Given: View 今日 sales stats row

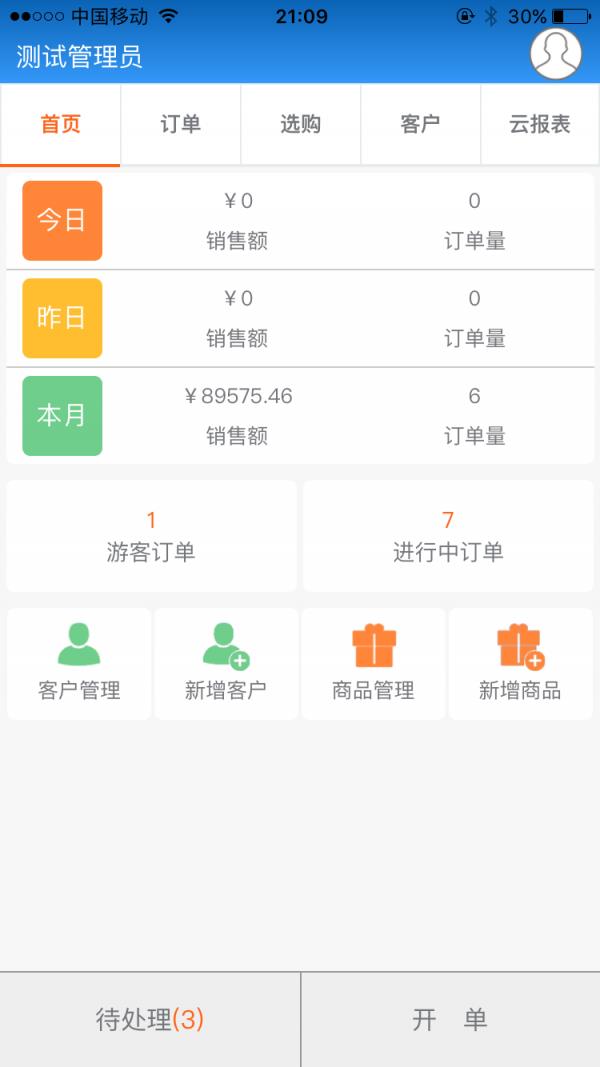Looking at the screenshot, I should point(300,221).
